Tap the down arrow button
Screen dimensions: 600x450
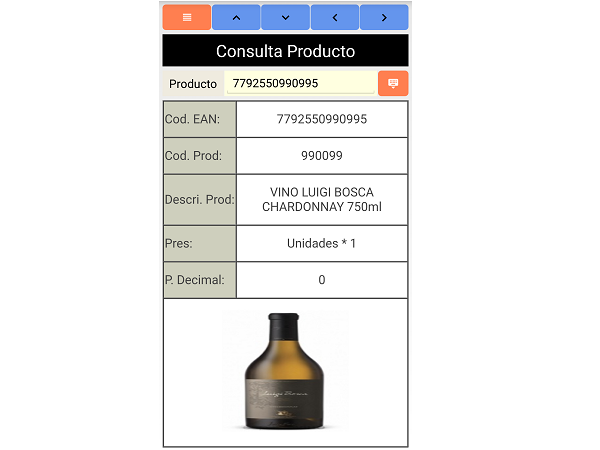click(285, 17)
